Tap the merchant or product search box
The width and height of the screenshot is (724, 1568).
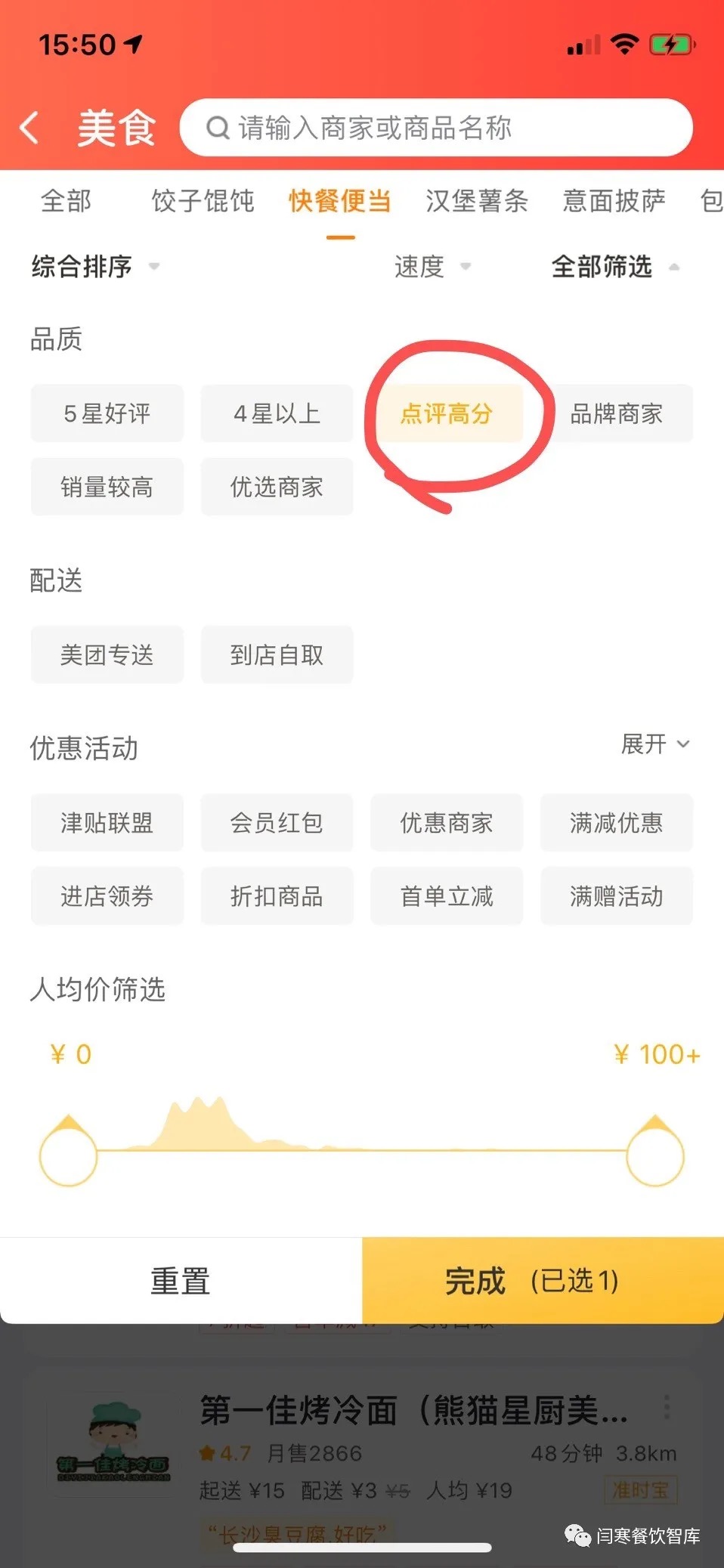(436, 128)
